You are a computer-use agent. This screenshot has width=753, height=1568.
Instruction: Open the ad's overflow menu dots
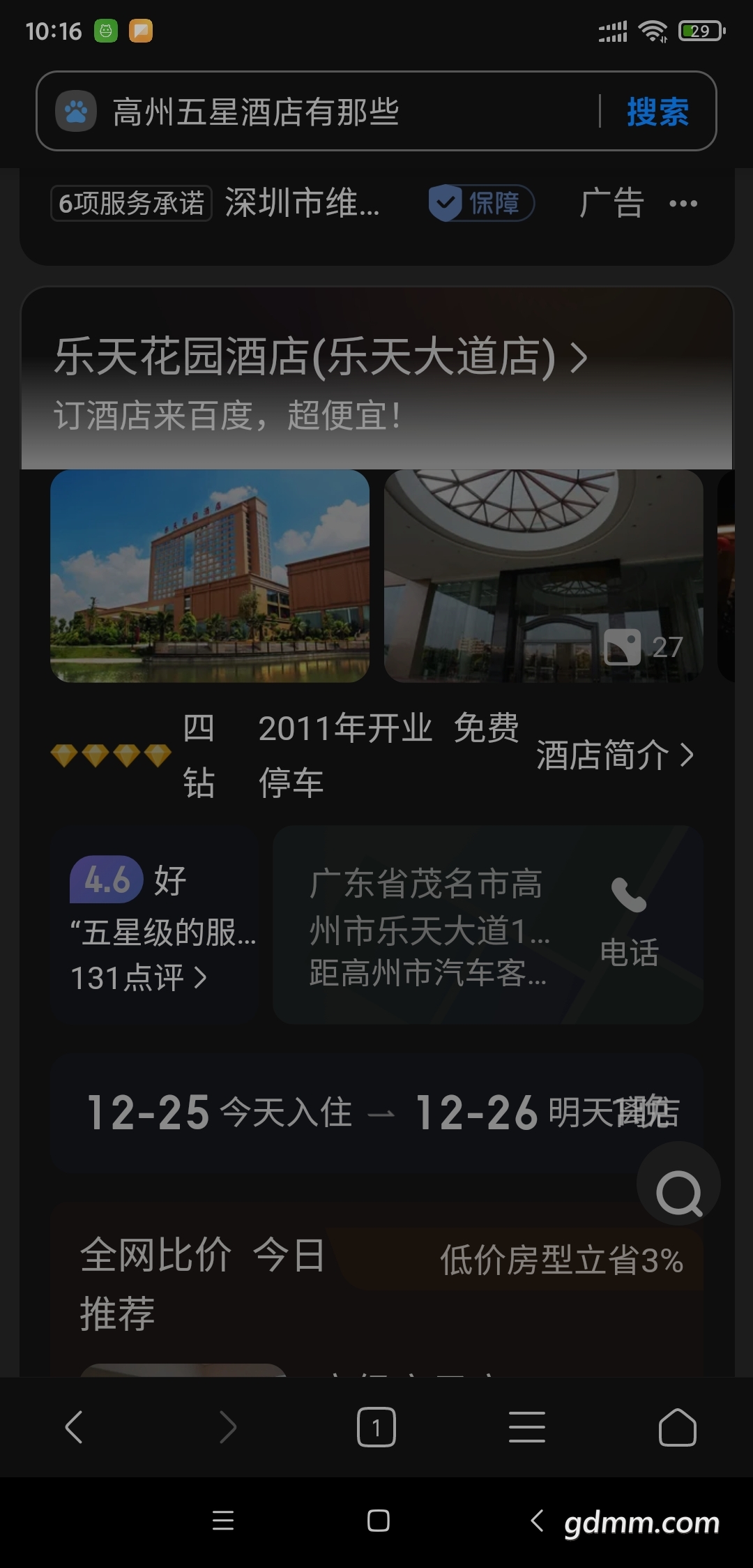click(683, 204)
